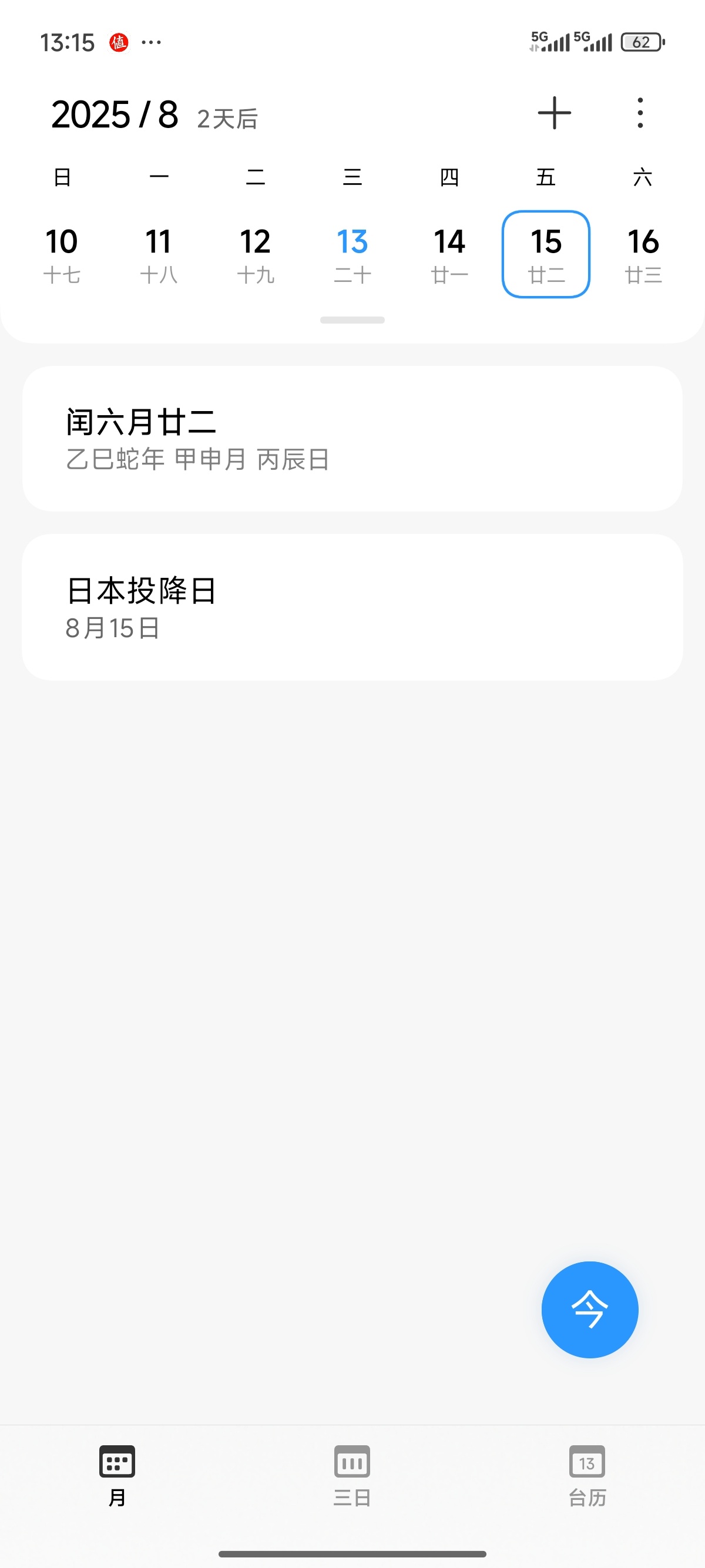Image resolution: width=705 pixels, height=1568 pixels.
Task: Select August 14 in the week row
Action: pos(449,254)
